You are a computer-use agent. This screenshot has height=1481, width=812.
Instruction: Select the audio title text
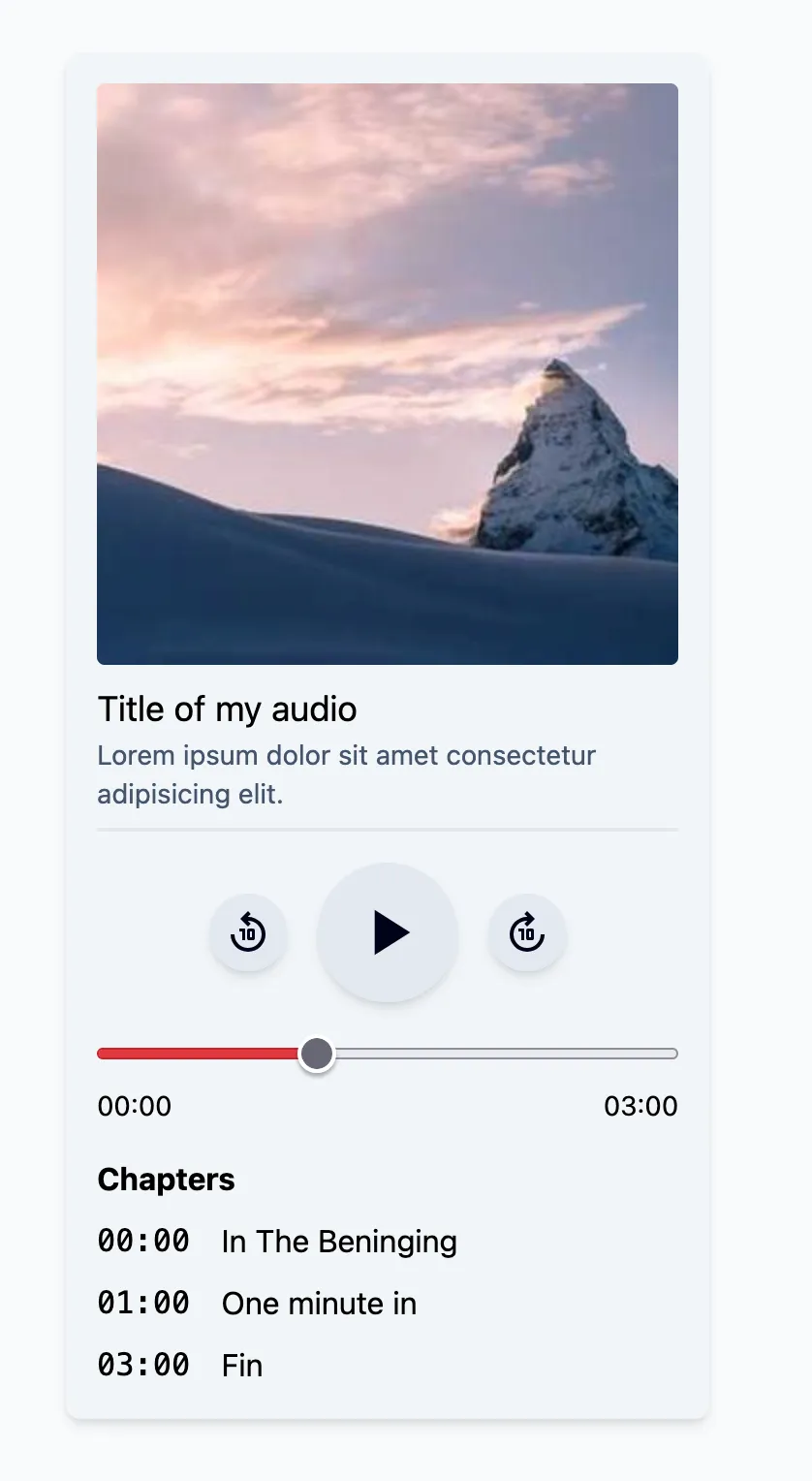click(226, 709)
